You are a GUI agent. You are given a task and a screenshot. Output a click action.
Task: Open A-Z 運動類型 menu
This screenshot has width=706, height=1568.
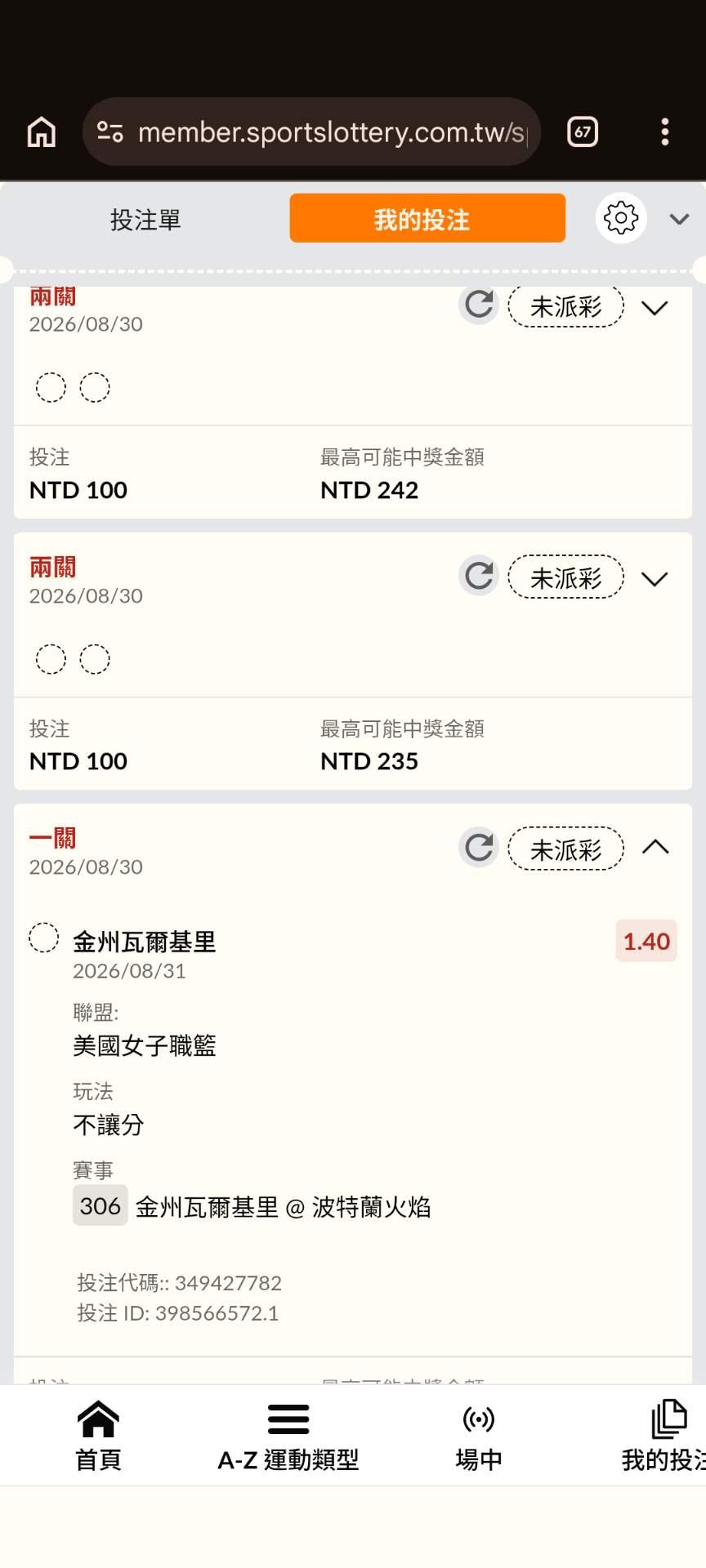(288, 1435)
